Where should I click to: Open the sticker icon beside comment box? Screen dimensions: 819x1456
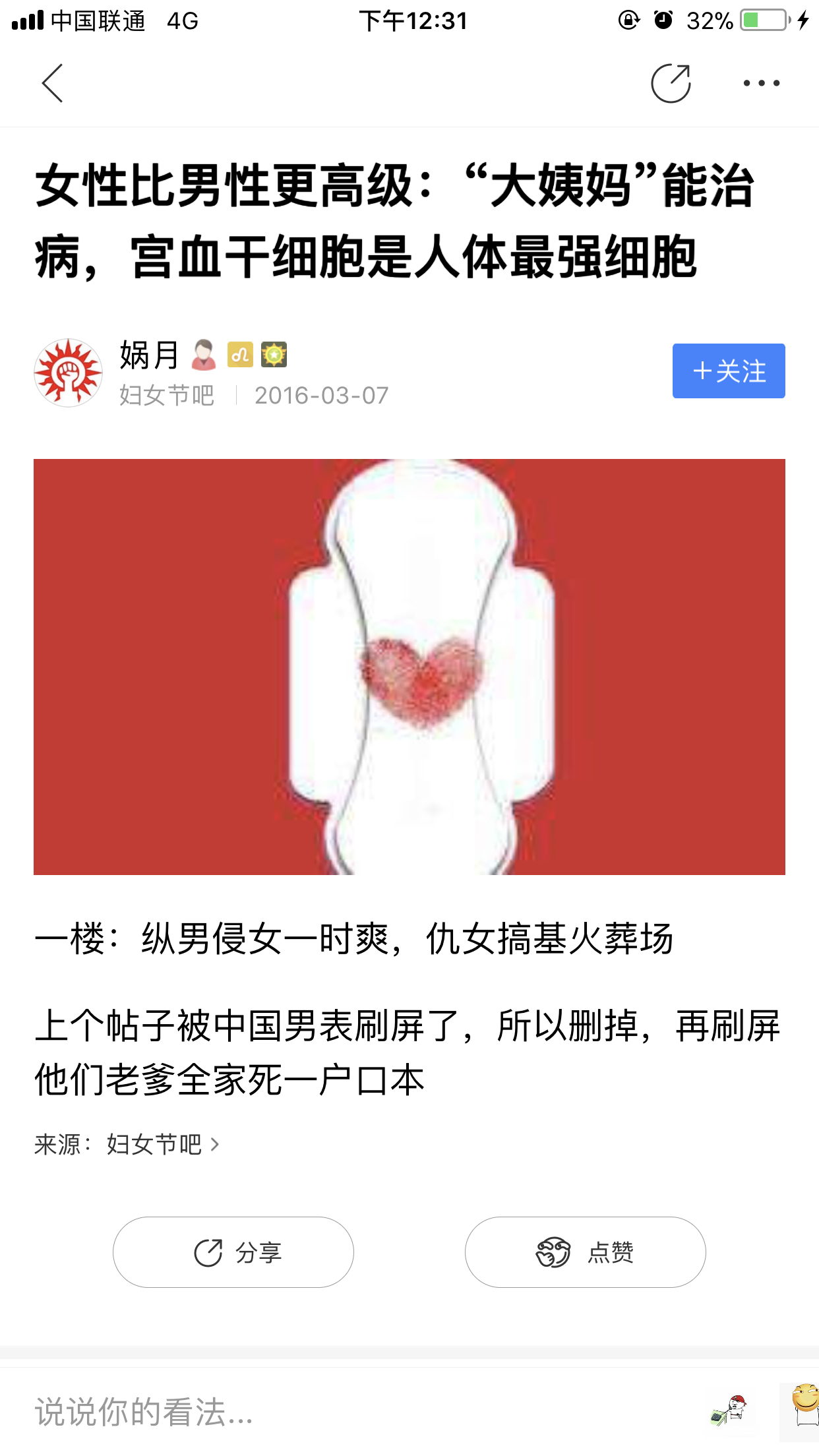729,1411
